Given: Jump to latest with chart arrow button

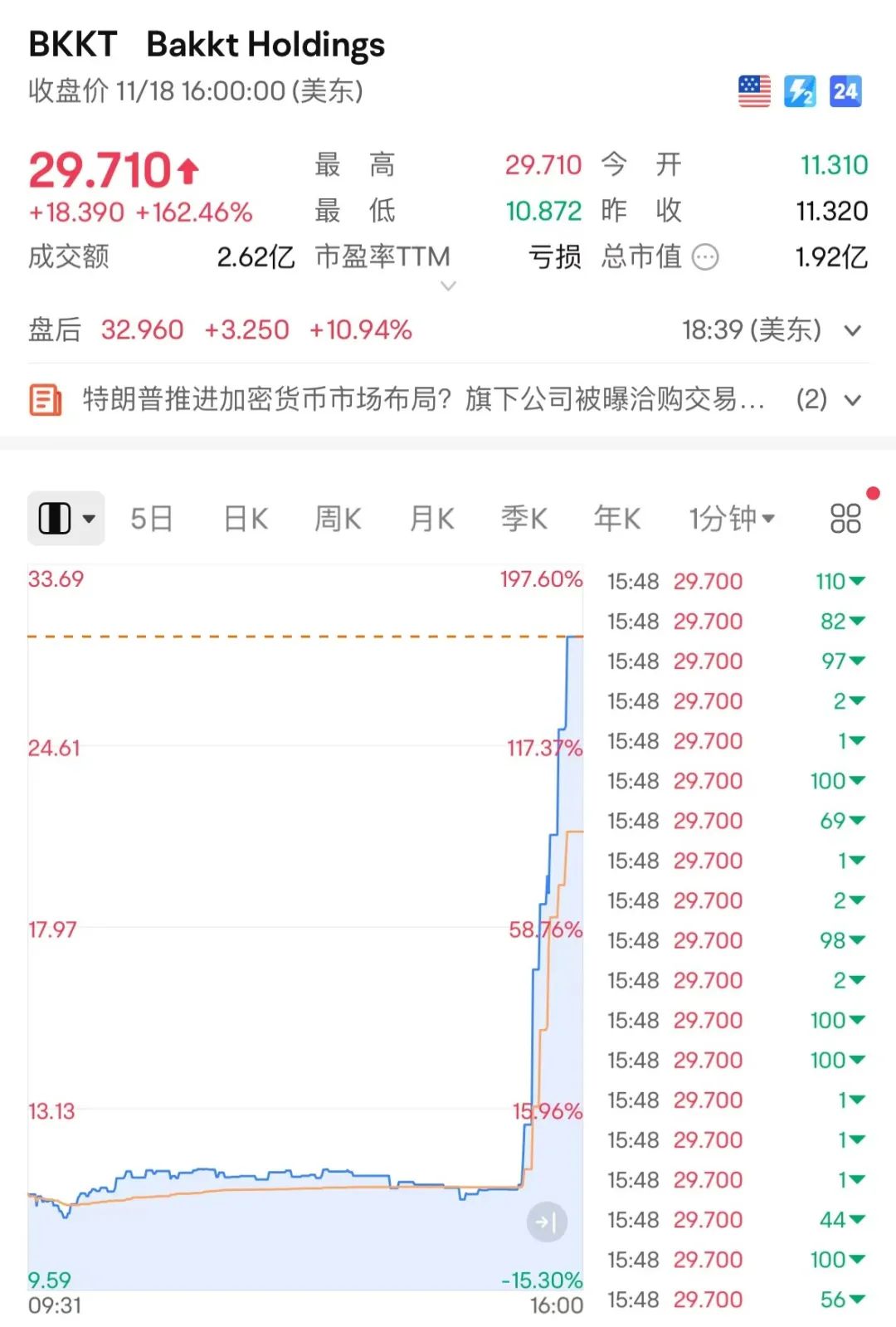Looking at the screenshot, I should (x=547, y=1222).
